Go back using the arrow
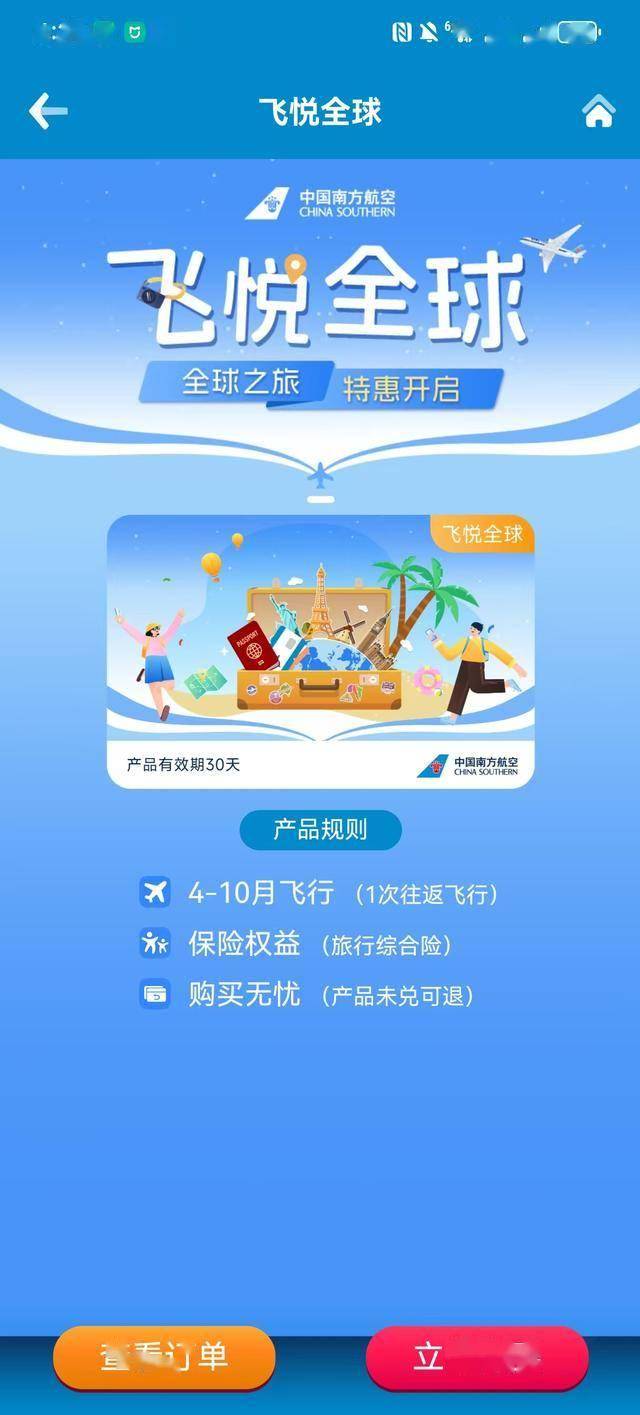The image size is (640, 1415). click(x=48, y=111)
